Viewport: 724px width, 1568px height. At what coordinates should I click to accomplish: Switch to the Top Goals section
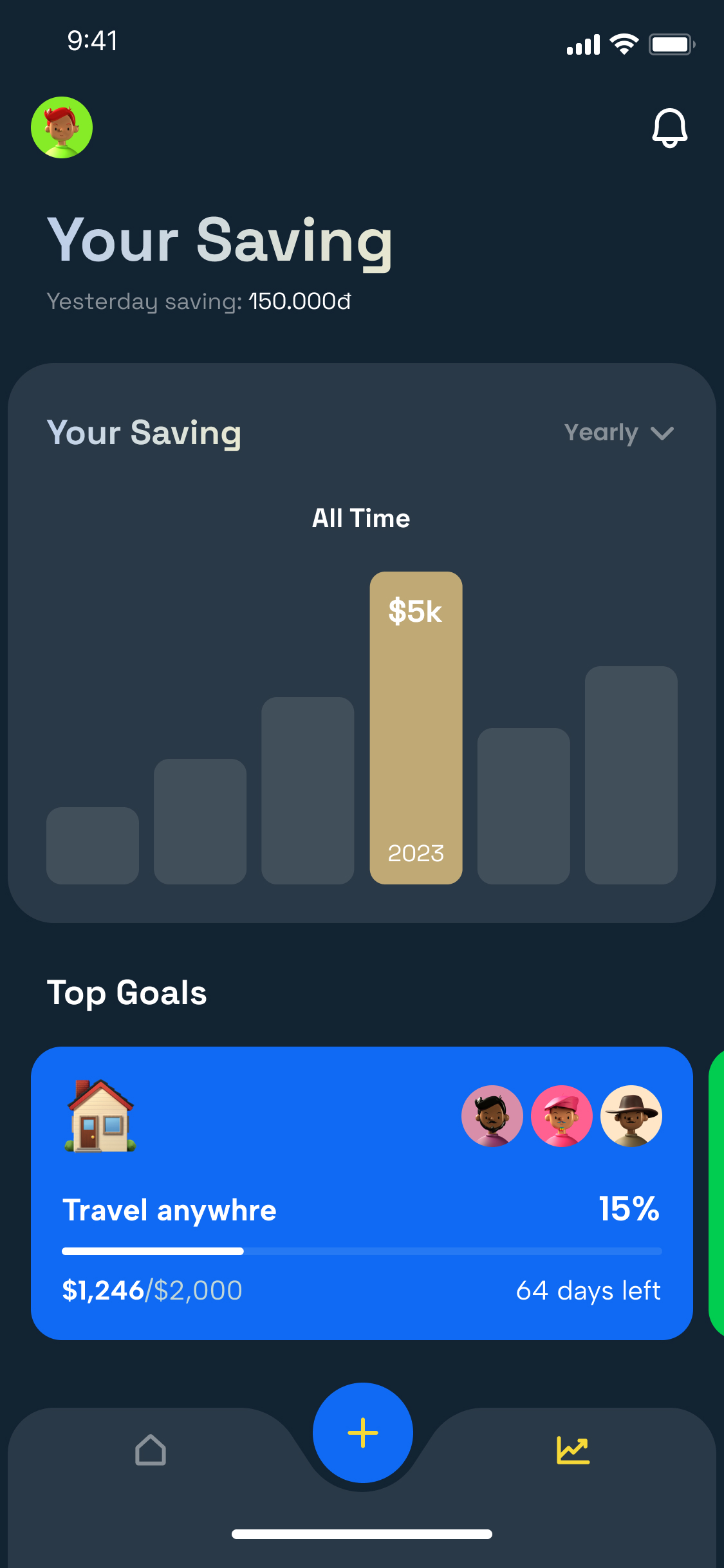(x=127, y=993)
